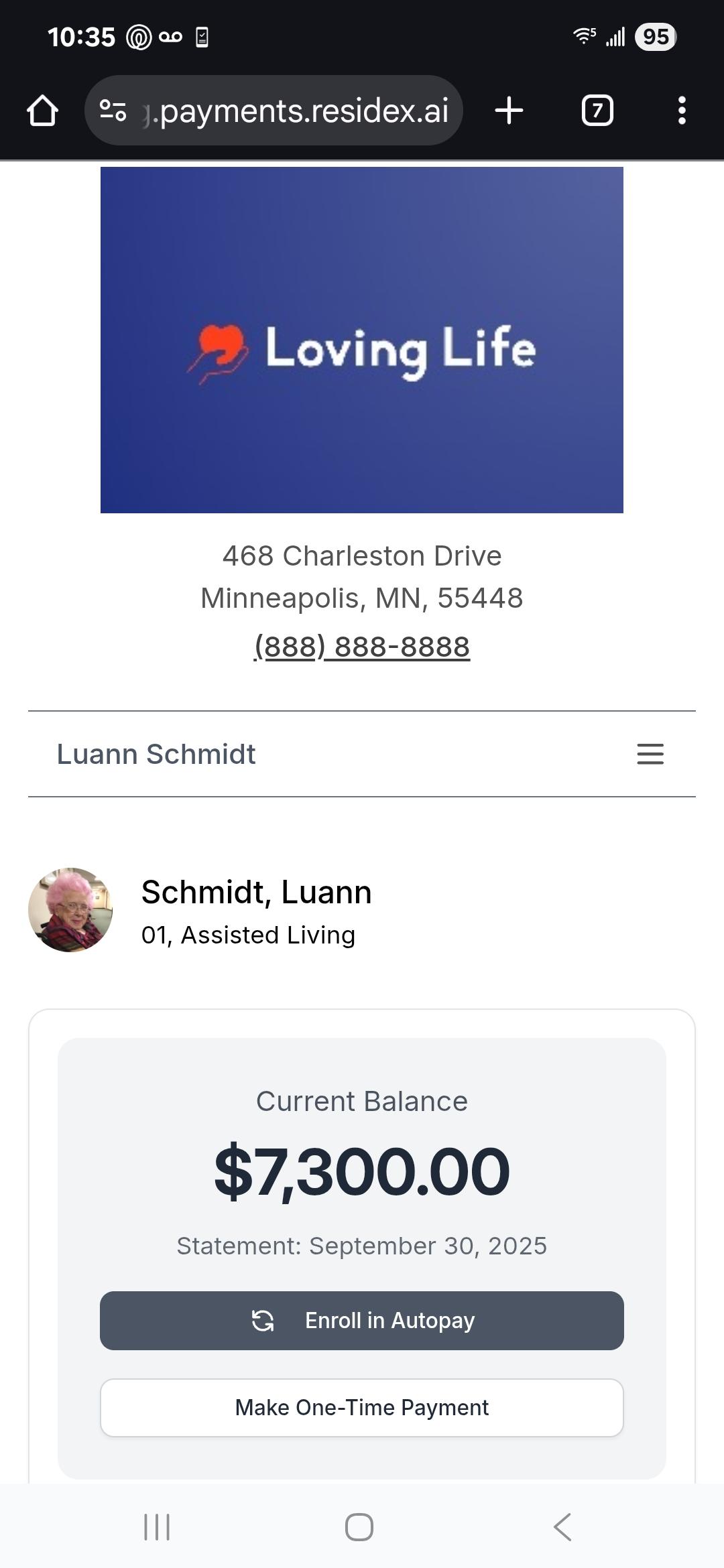This screenshot has height=1568, width=724.
Task: Go to the browser home page
Action: click(x=42, y=111)
